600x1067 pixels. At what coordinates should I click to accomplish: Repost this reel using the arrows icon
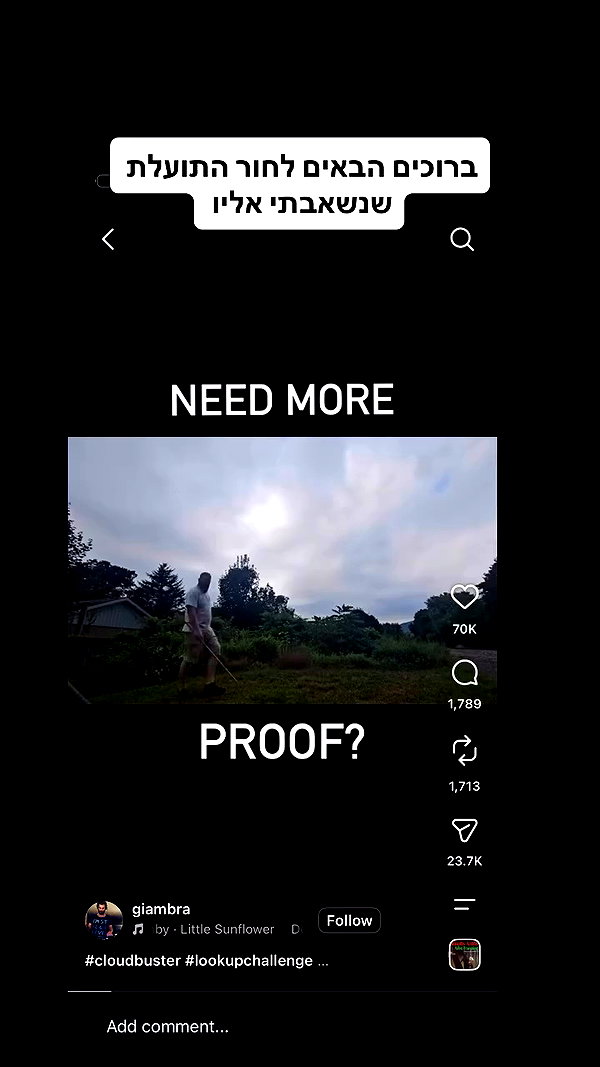(465, 751)
